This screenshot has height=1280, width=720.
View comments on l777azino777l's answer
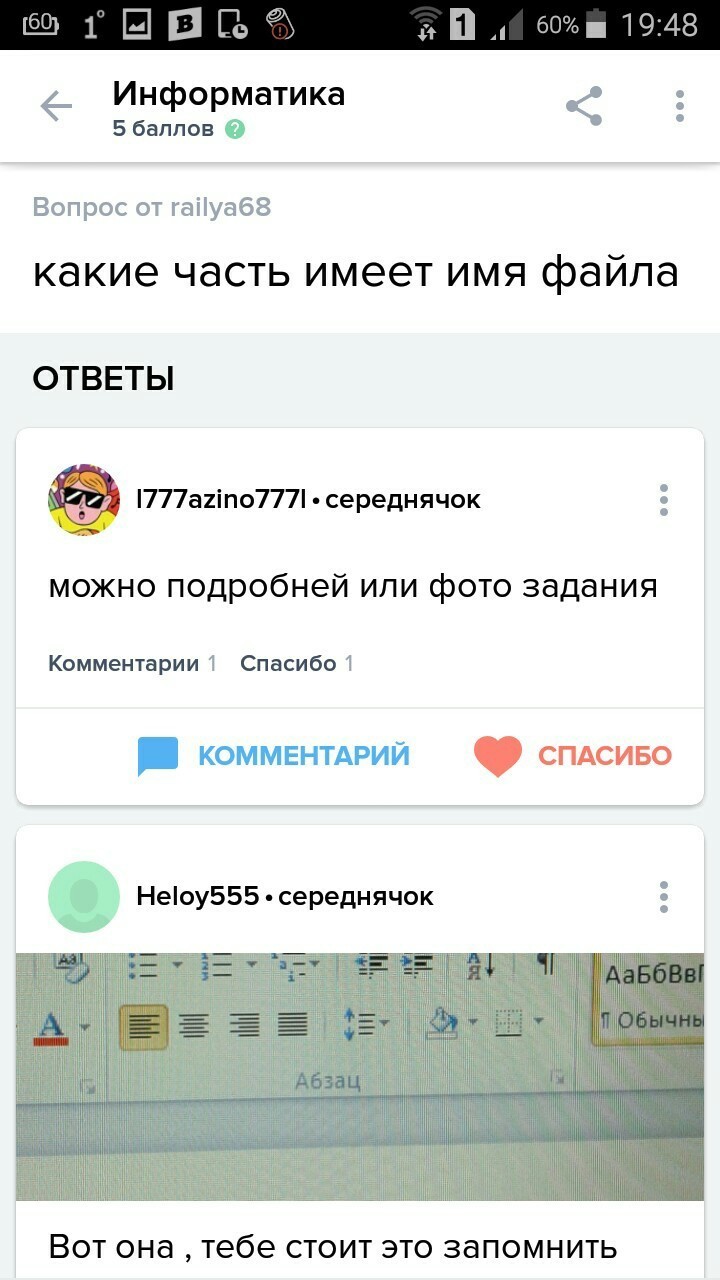[132, 663]
